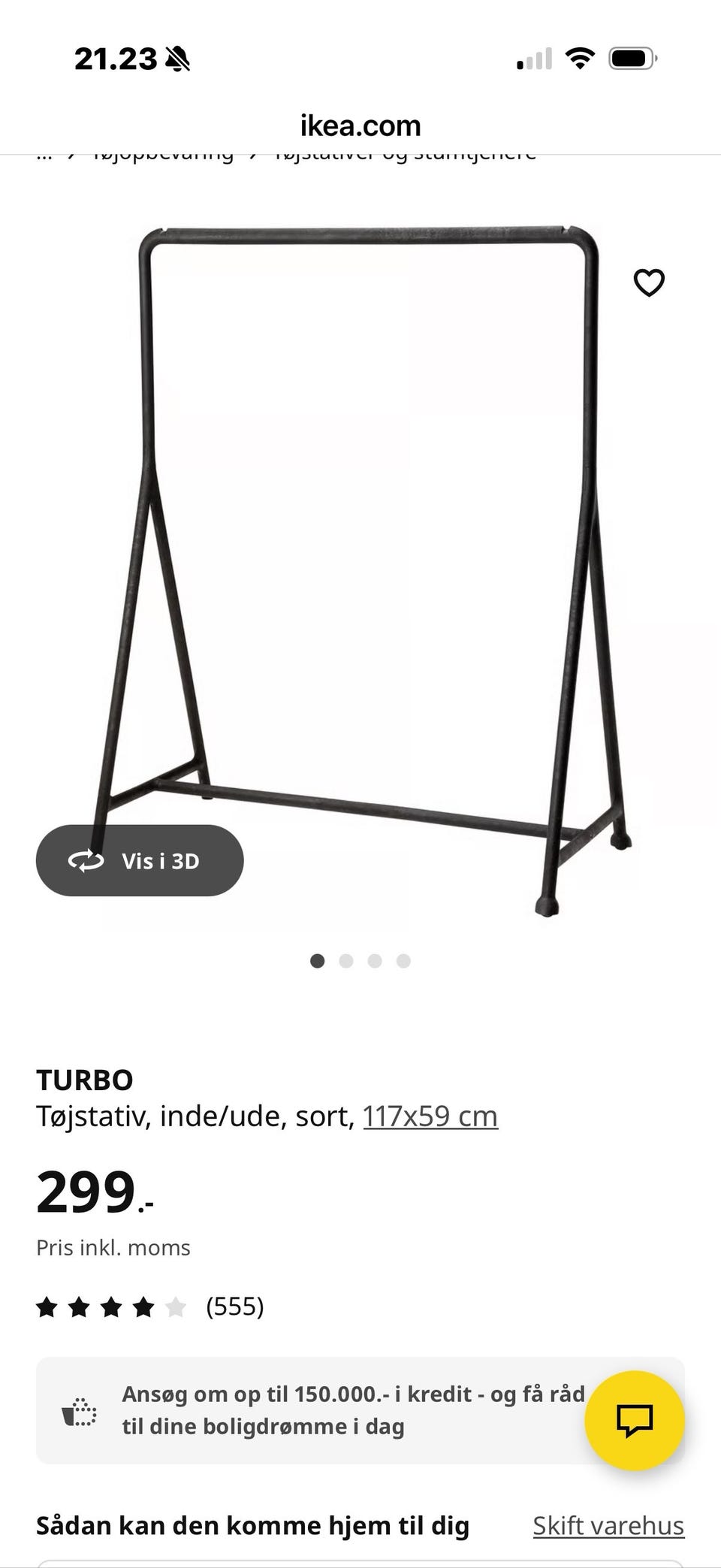Tap the Vis i 3D button
This screenshot has width=721, height=1568.
tap(140, 860)
